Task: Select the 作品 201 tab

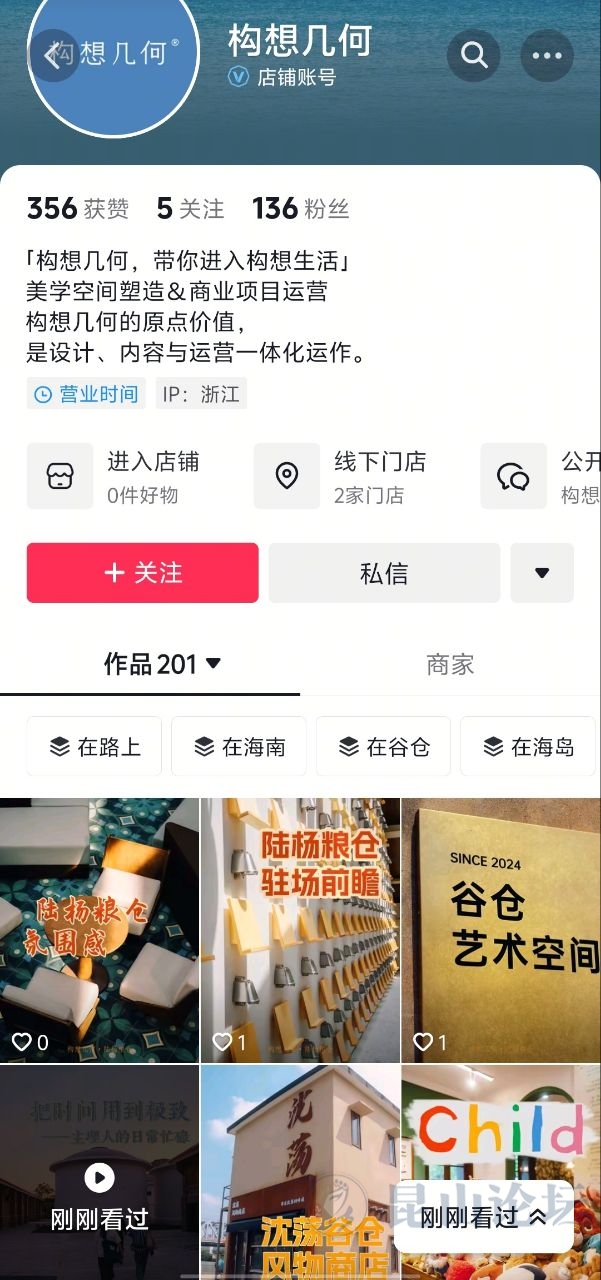Action: pos(162,665)
